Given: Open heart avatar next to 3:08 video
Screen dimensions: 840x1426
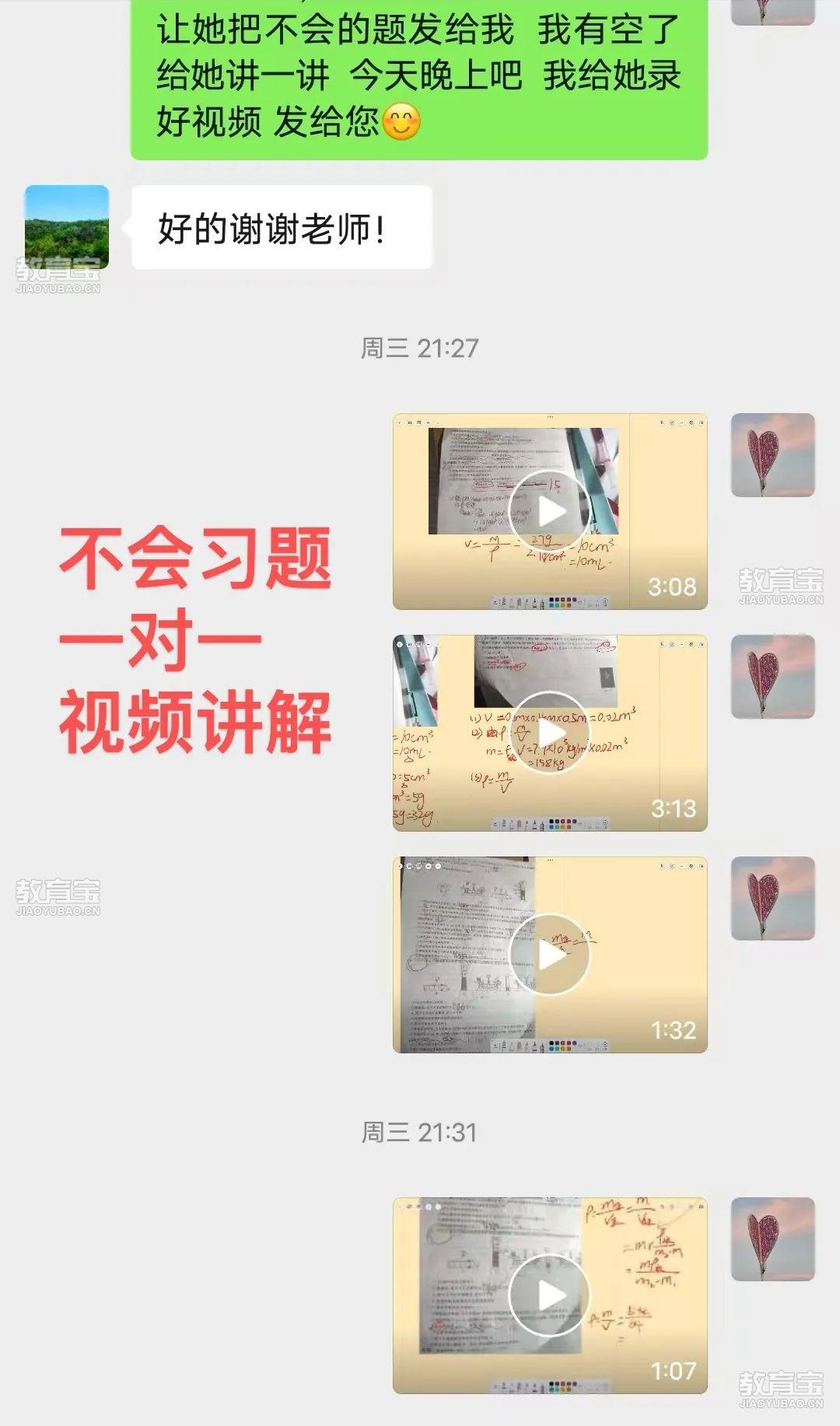Looking at the screenshot, I should click(x=772, y=455).
